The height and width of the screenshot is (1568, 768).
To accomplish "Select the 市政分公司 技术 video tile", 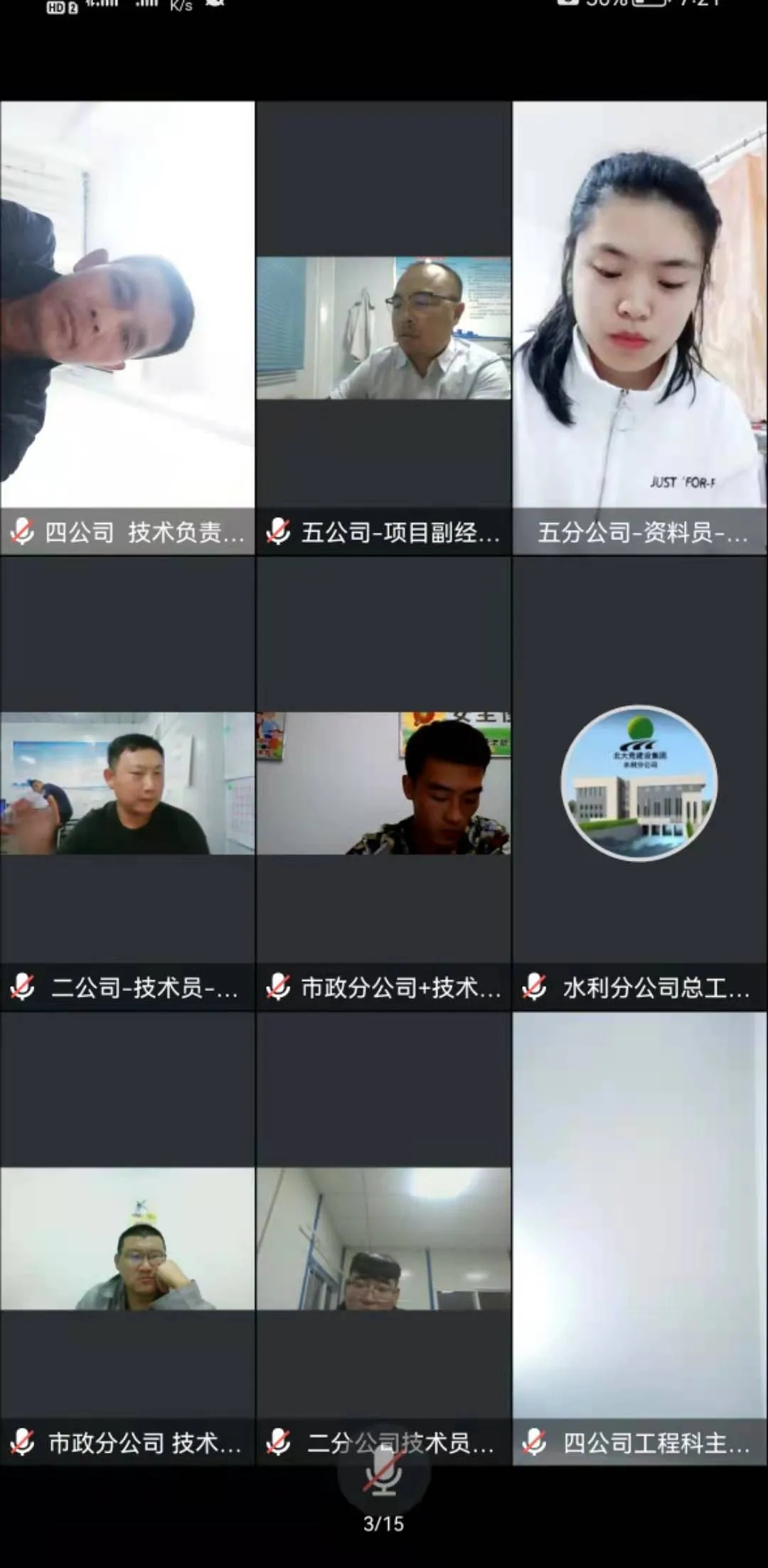I will pos(127,1238).
